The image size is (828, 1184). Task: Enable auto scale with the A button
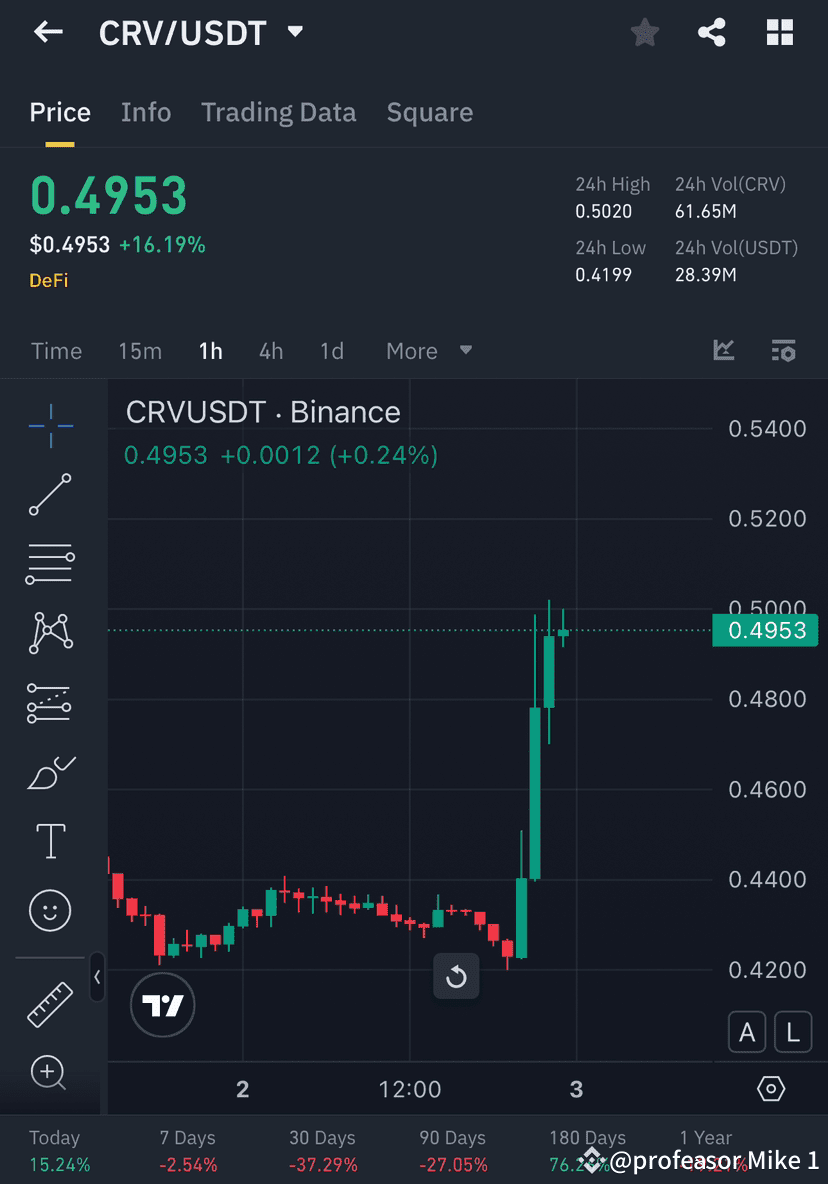click(747, 1032)
